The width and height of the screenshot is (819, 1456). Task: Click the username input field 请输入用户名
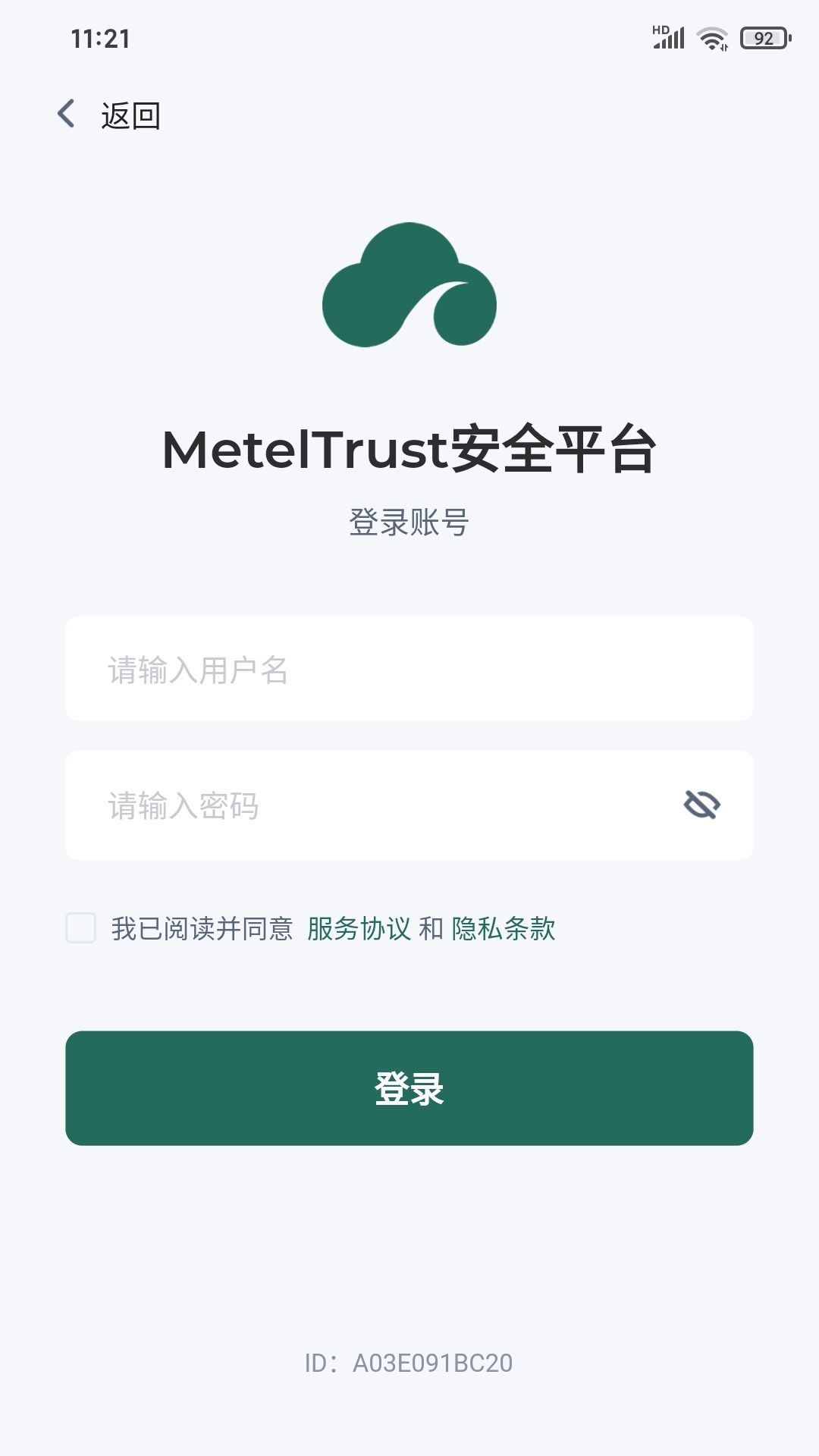point(409,670)
